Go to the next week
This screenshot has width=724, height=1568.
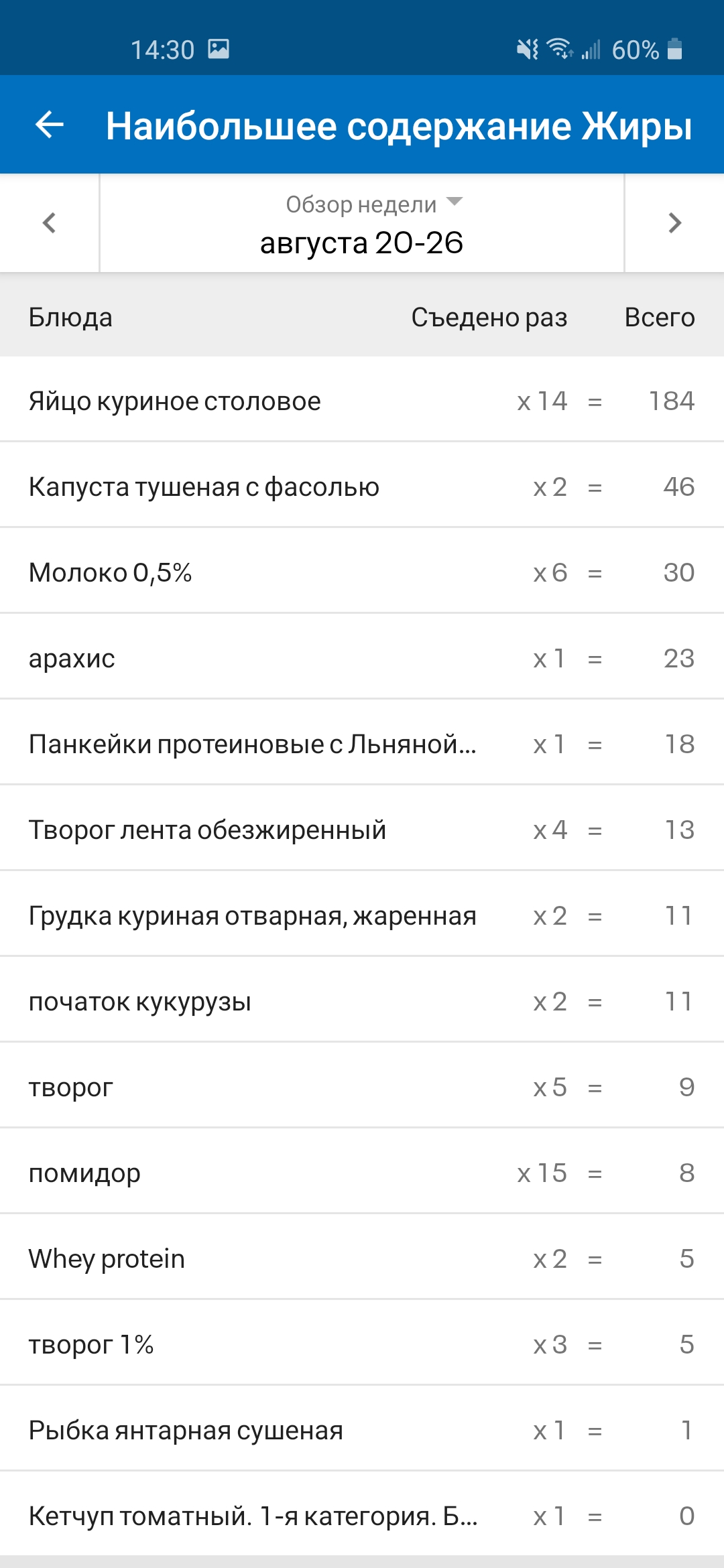pos(674,223)
